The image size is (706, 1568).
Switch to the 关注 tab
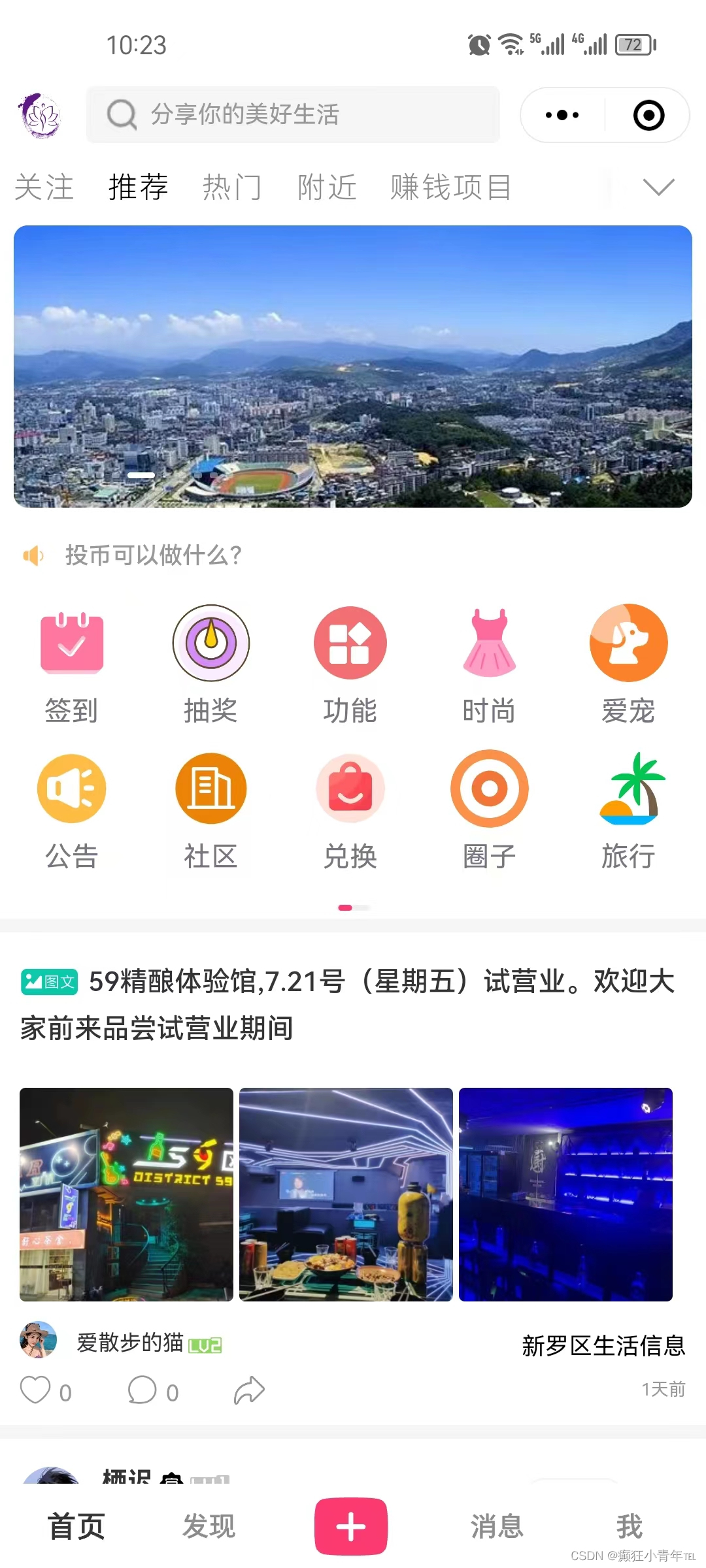[44, 188]
